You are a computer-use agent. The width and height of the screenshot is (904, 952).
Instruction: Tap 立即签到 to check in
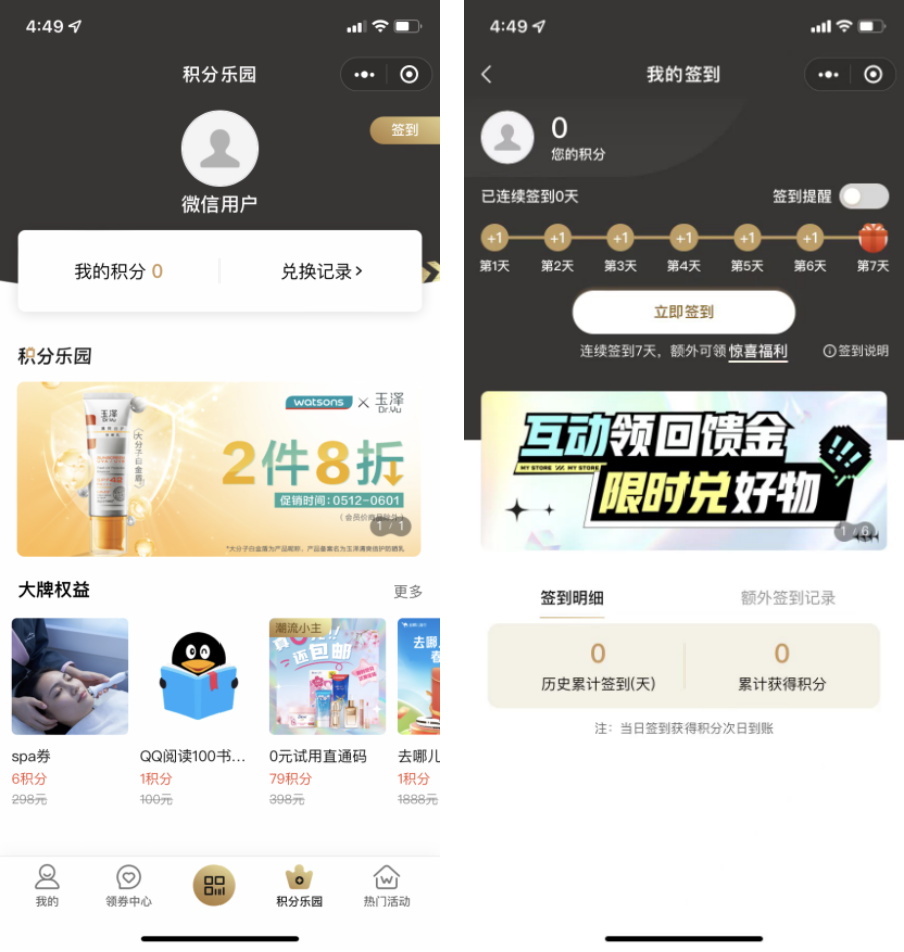(x=683, y=312)
